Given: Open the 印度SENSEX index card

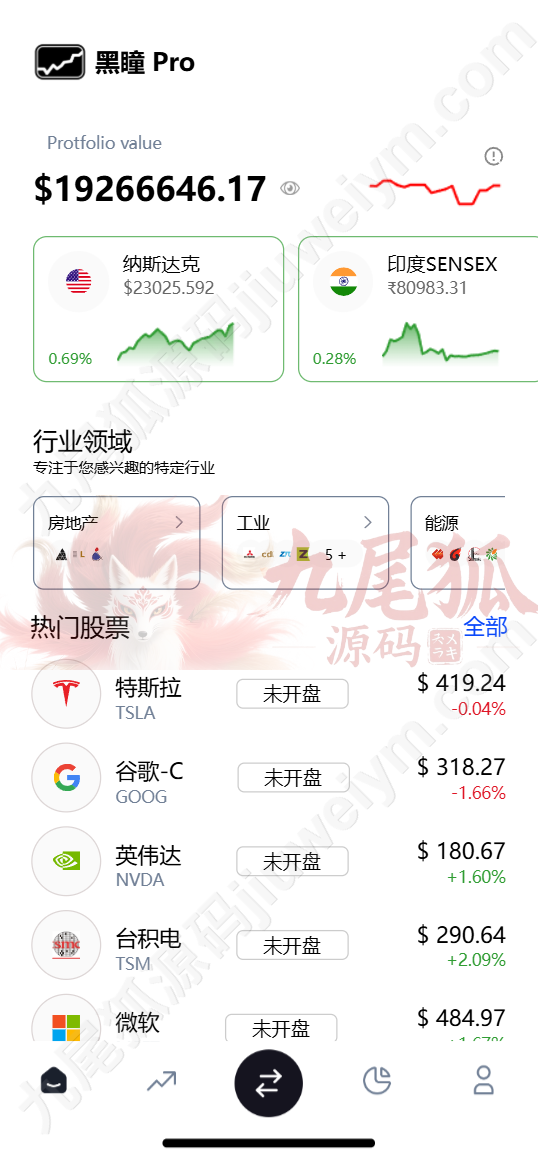Looking at the screenshot, I should coord(418,309).
